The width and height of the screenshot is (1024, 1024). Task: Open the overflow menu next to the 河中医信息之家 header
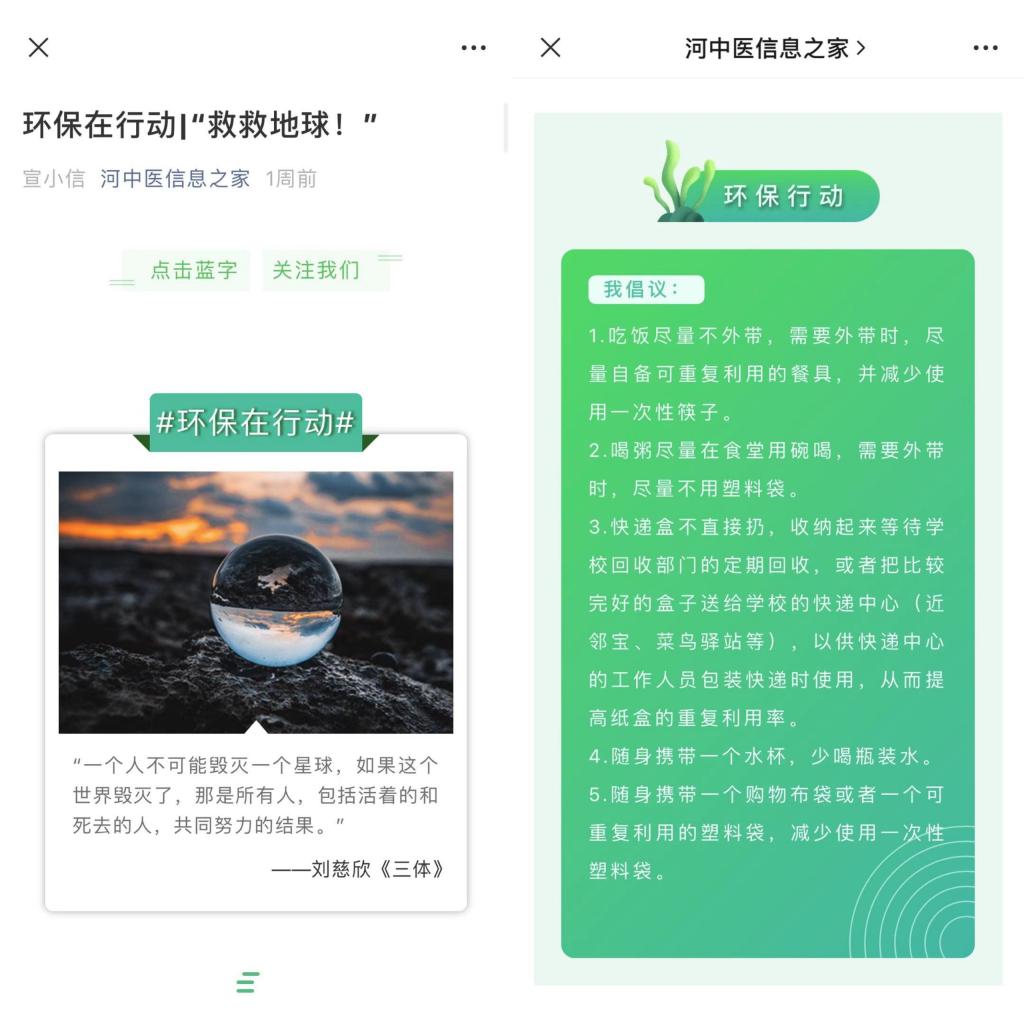(985, 47)
